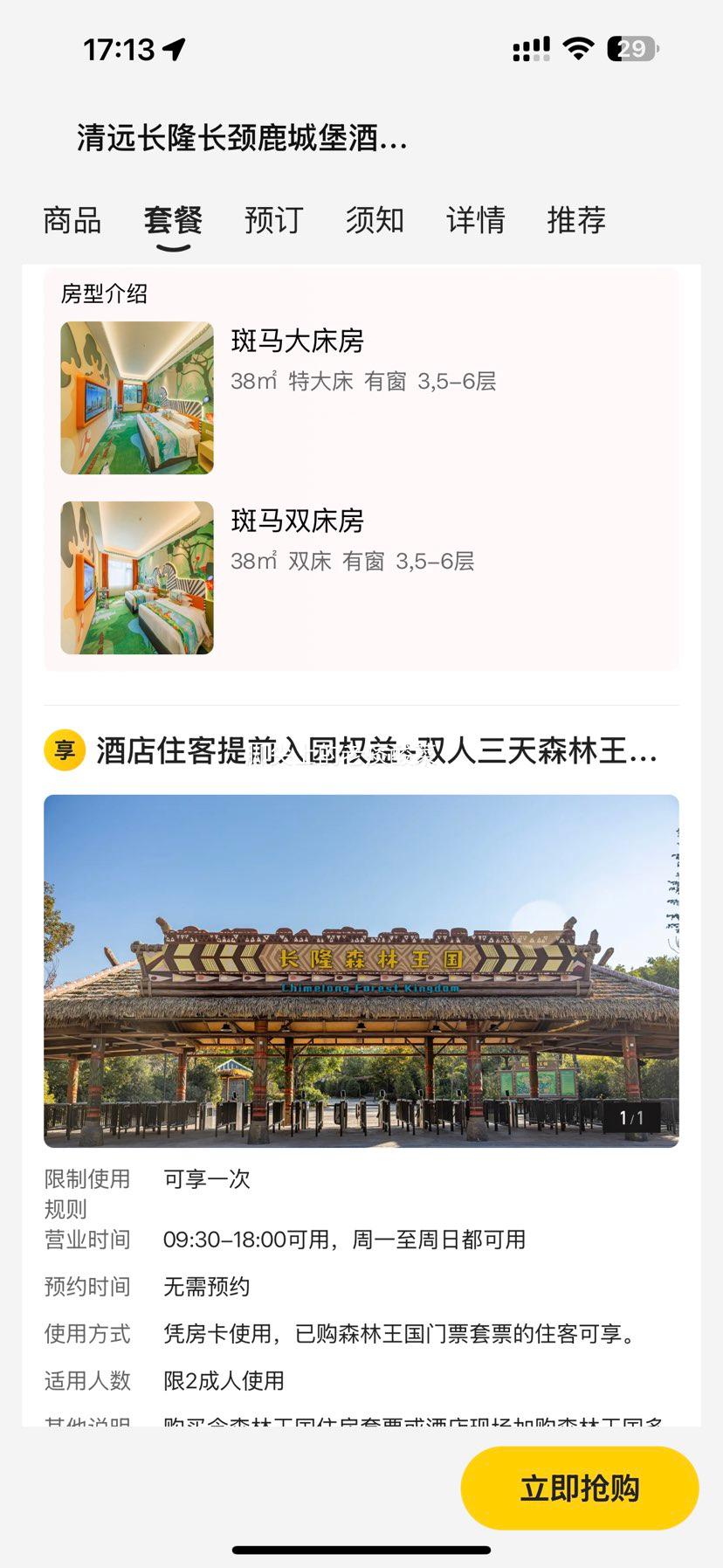View the 推荐 tab
The height and width of the screenshot is (1568, 723).
[576, 220]
